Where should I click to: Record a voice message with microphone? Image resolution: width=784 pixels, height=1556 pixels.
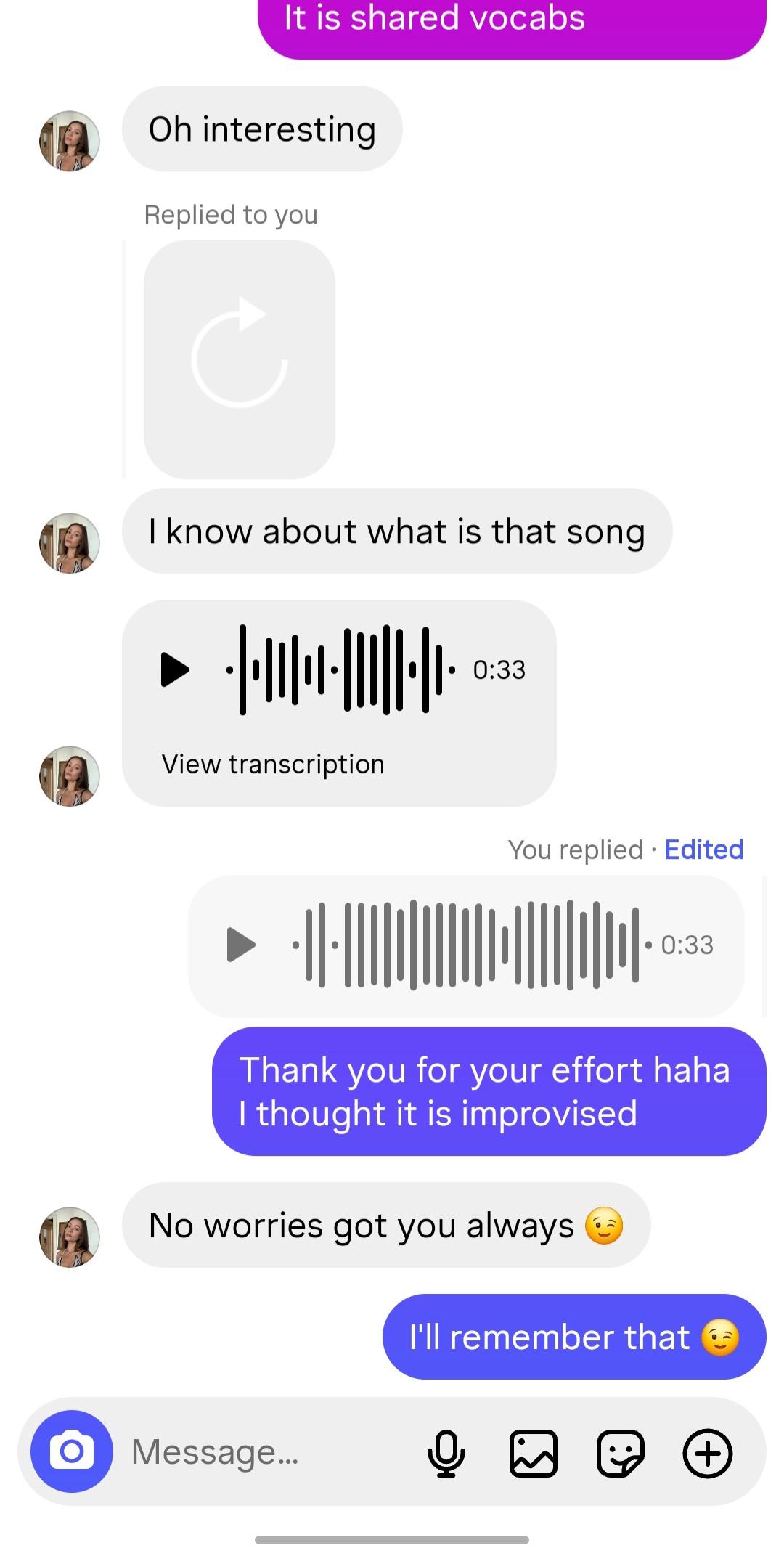pos(446,1453)
